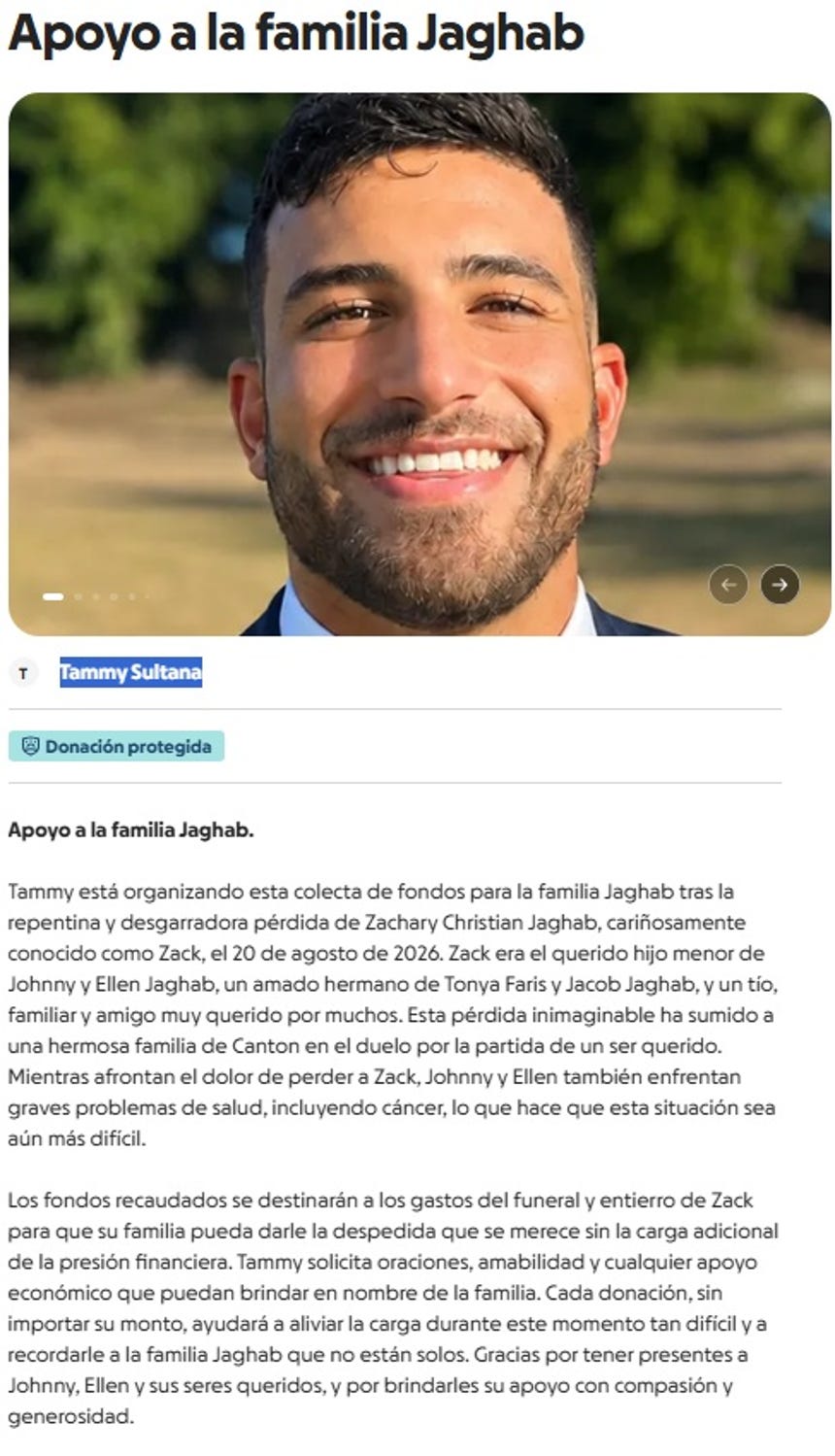Show the next photo in the carousel
Screen dimensions: 835x1456
click(x=780, y=584)
